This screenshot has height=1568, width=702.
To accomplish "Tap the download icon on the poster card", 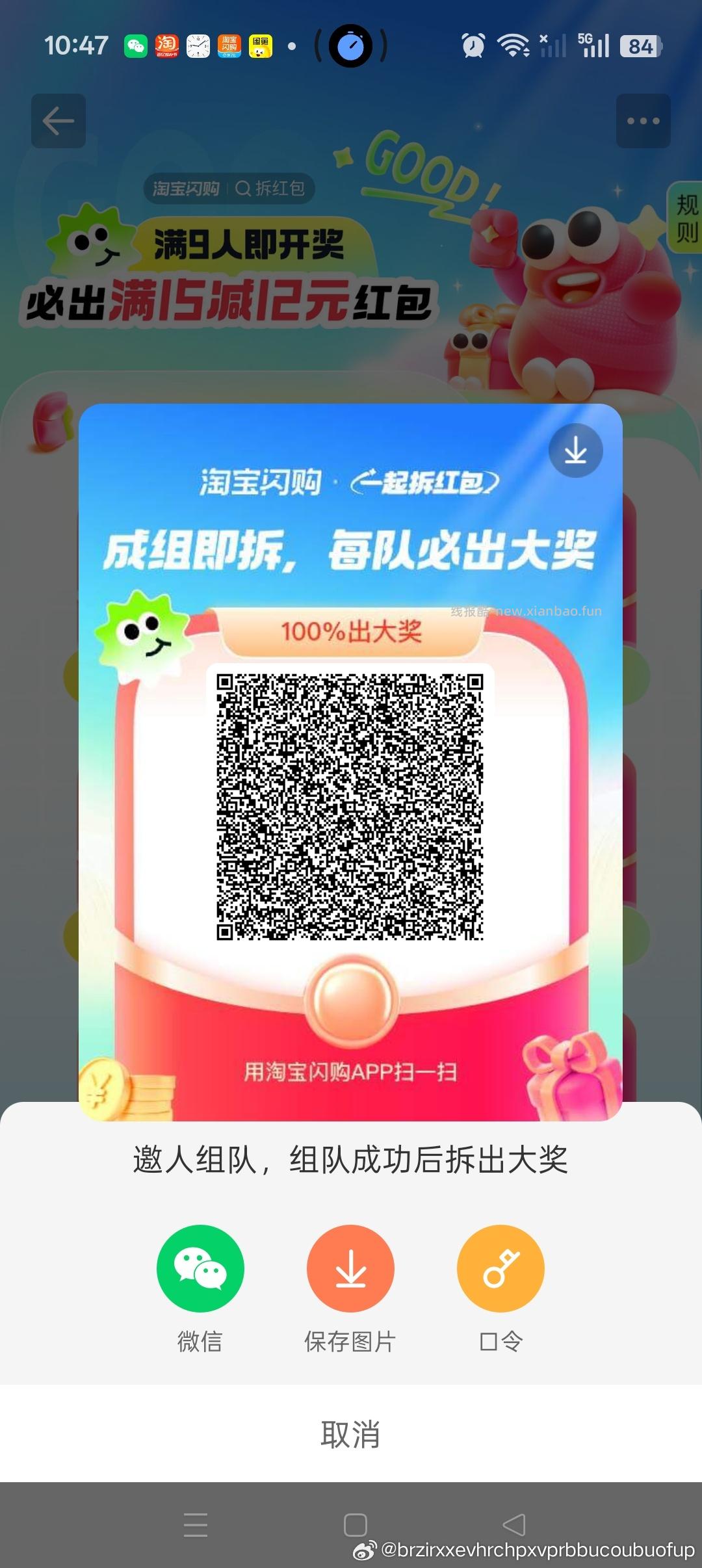I will [576, 451].
